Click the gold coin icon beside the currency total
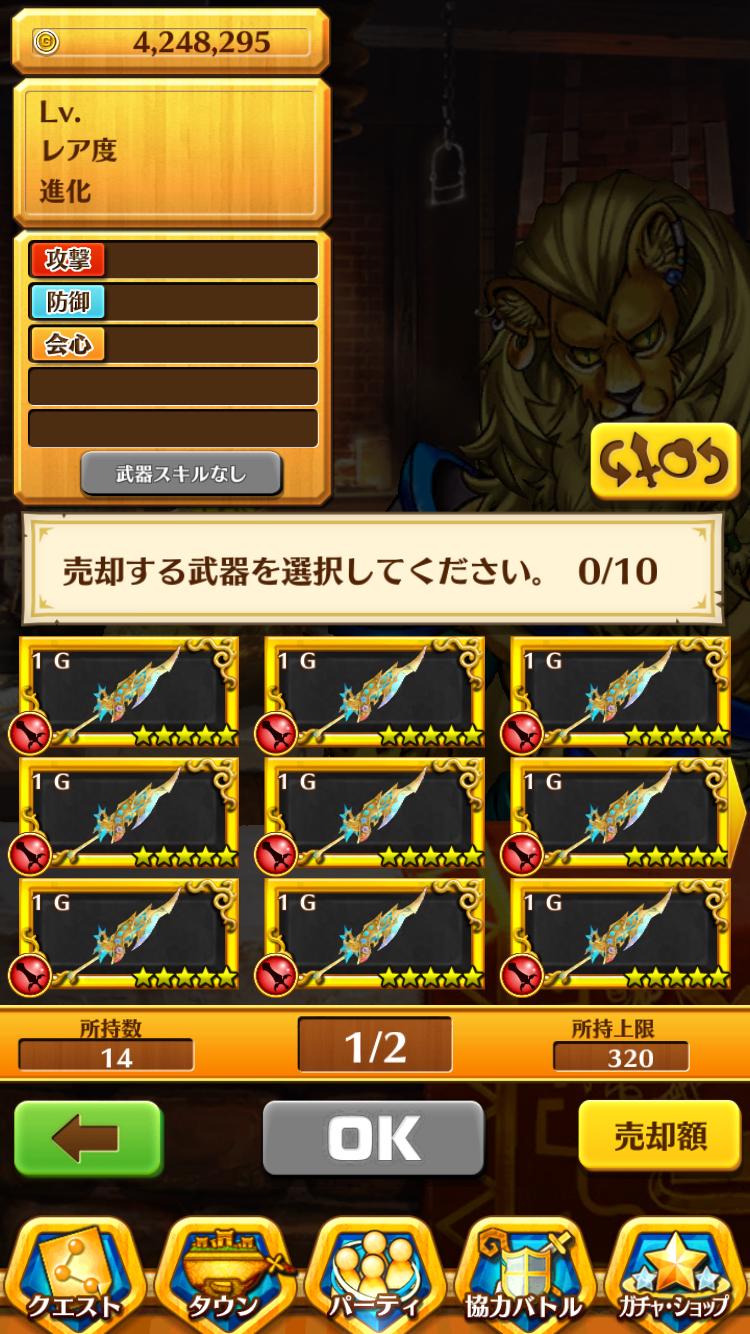Screen dimensions: 750x1334 45,41
